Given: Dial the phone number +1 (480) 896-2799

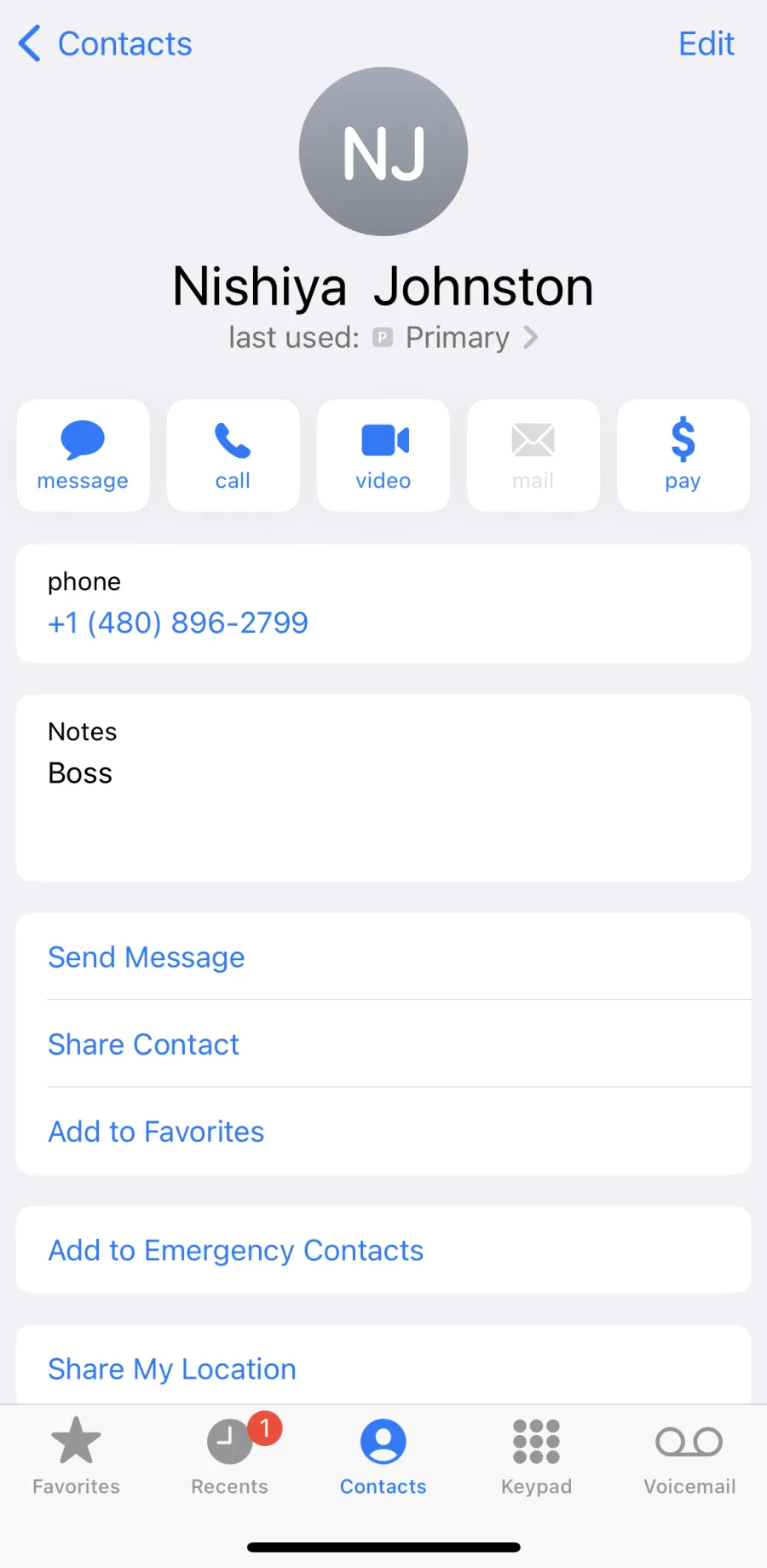Looking at the screenshot, I should tap(178, 623).
